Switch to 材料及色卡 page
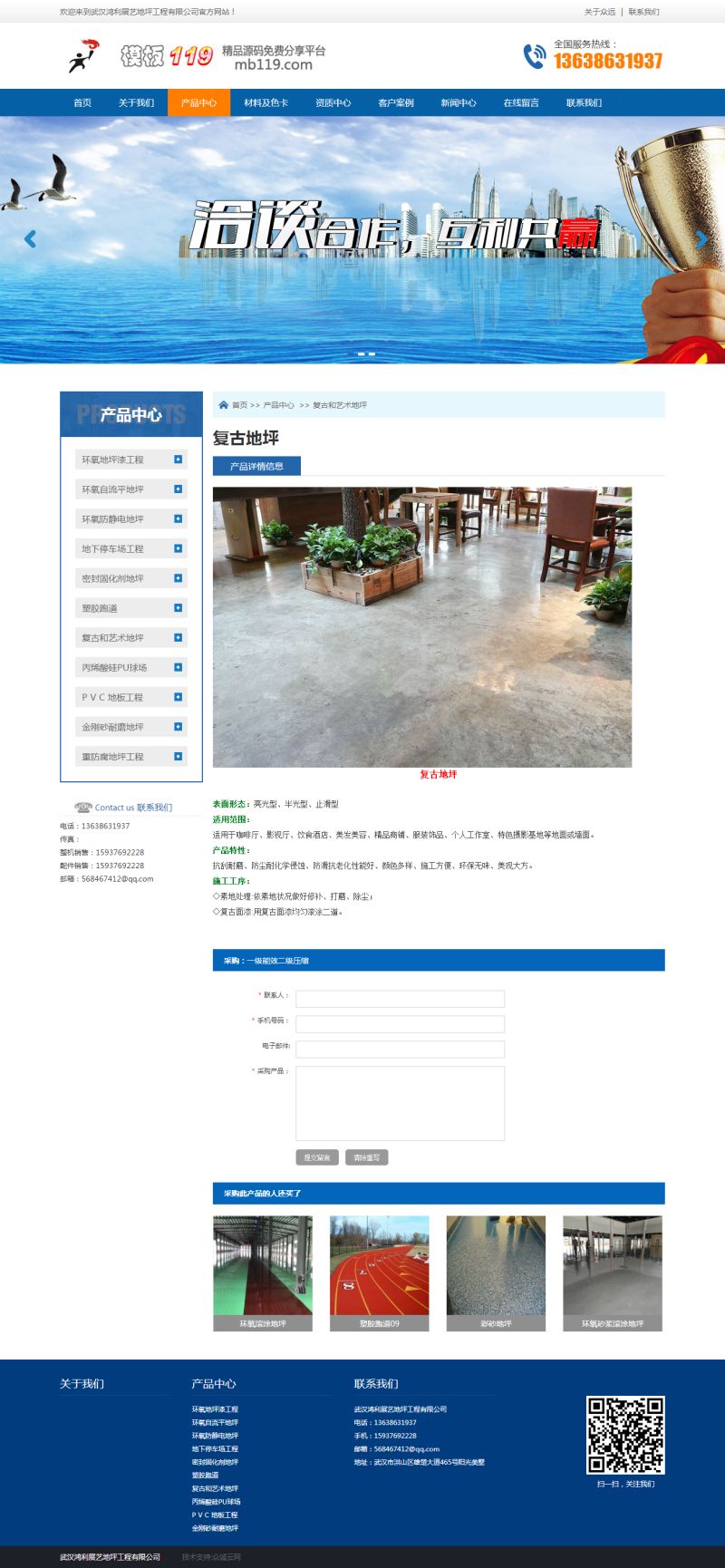This screenshot has width=725, height=1568. 266,102
